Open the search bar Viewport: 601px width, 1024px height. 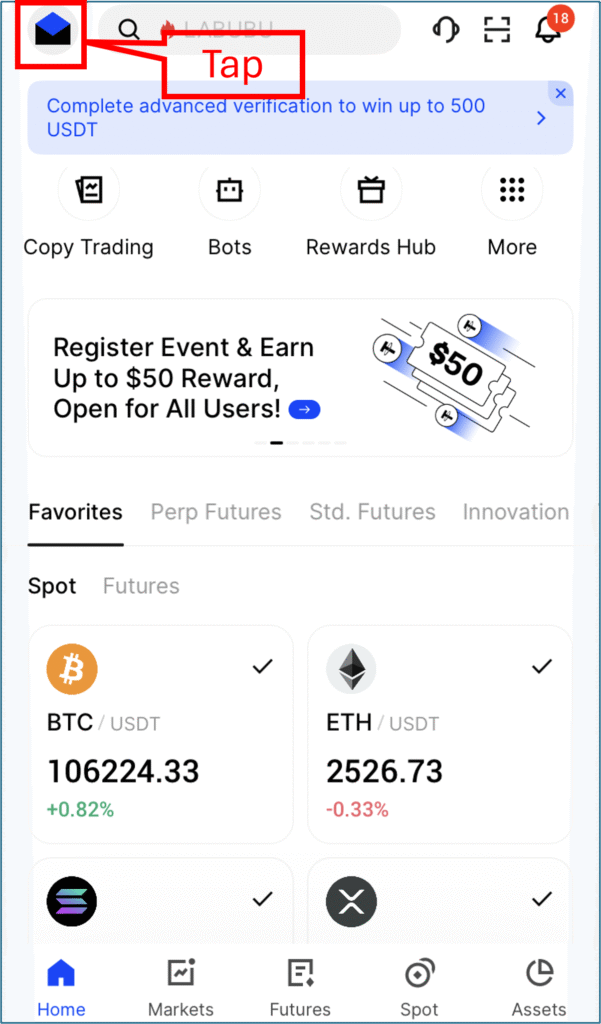[x=249, y=29]
